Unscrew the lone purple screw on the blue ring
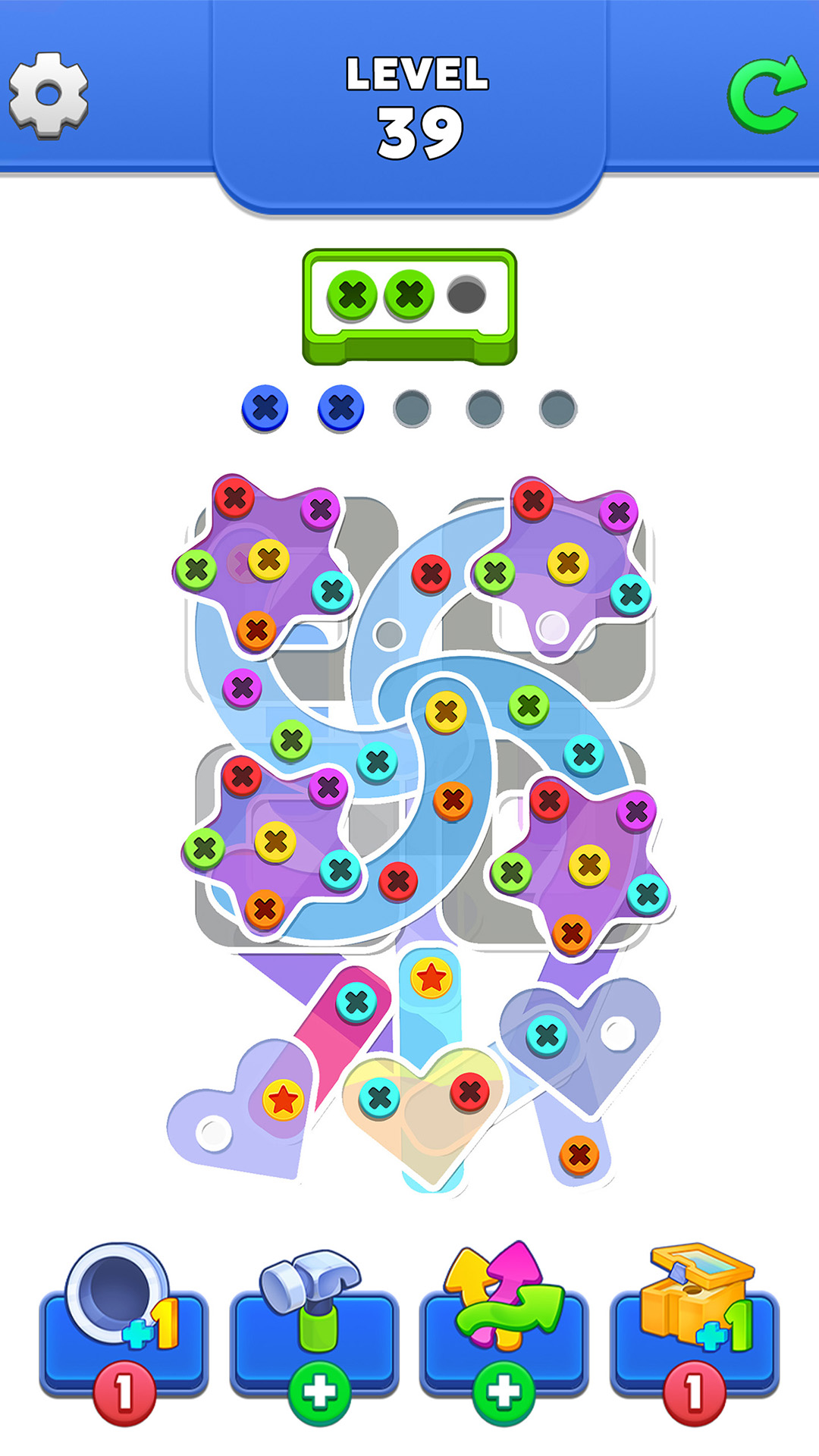The image size is (819, 1456). (x=242, y=688)
